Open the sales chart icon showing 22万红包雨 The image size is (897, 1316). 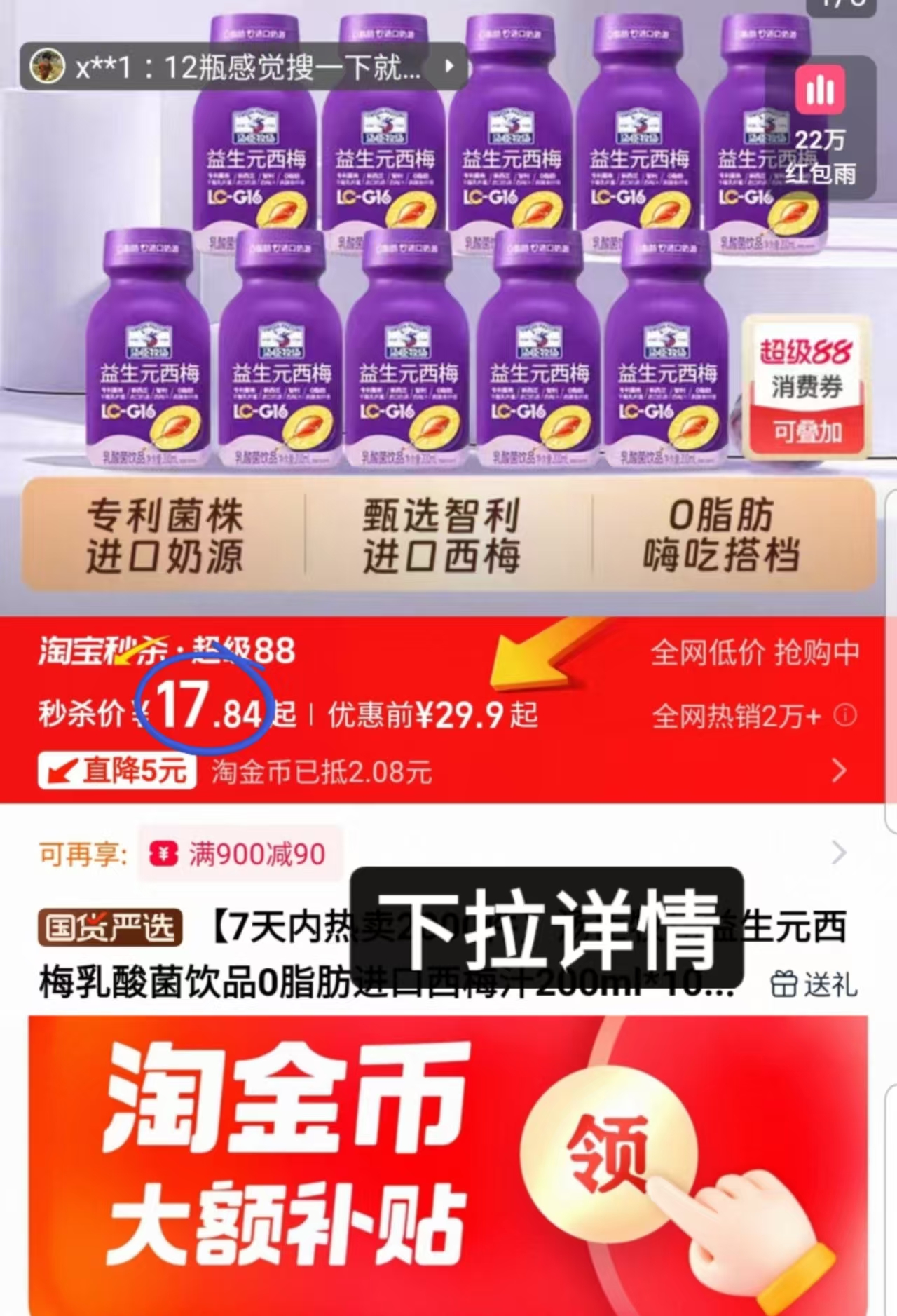(819, 91)
